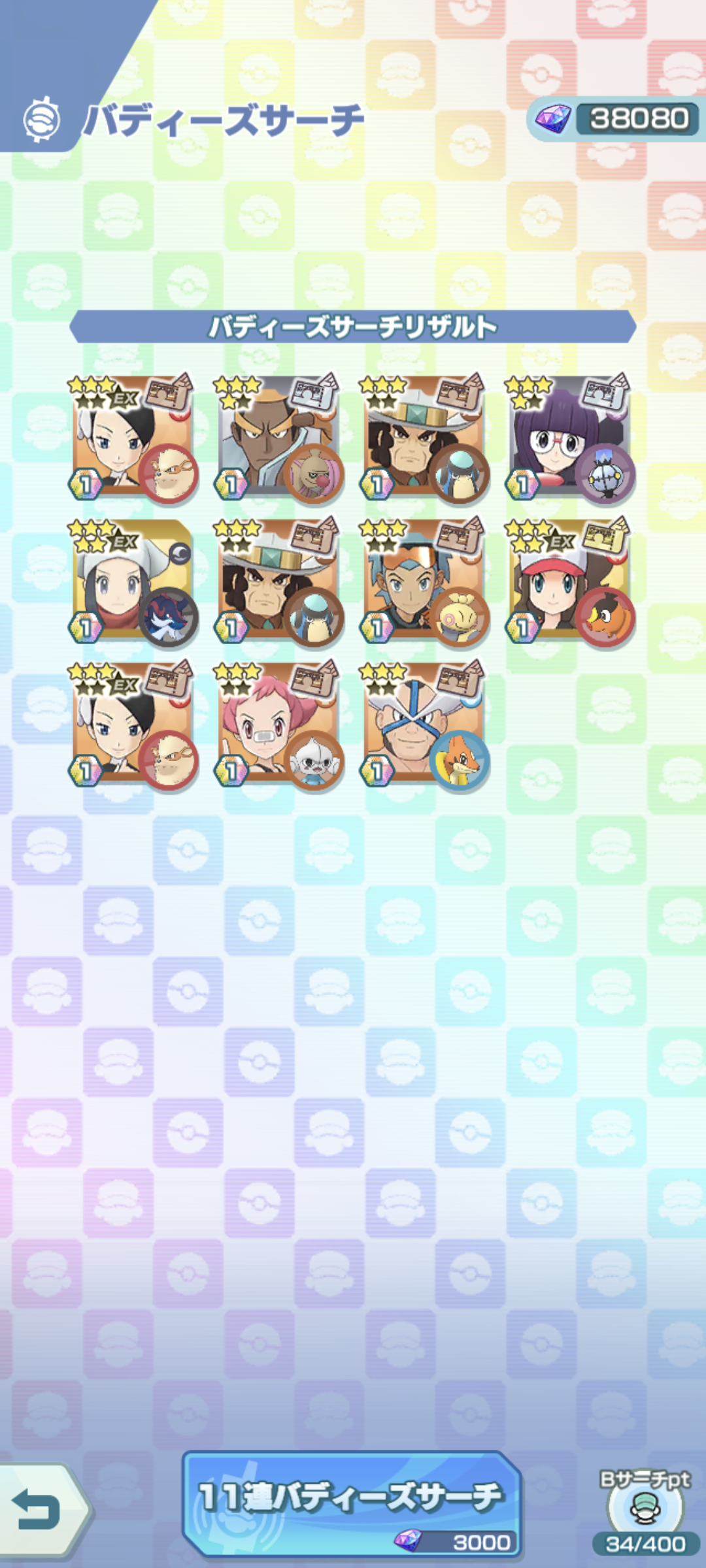
Task: Go back with the return arrow
Action: [39, 1511]
